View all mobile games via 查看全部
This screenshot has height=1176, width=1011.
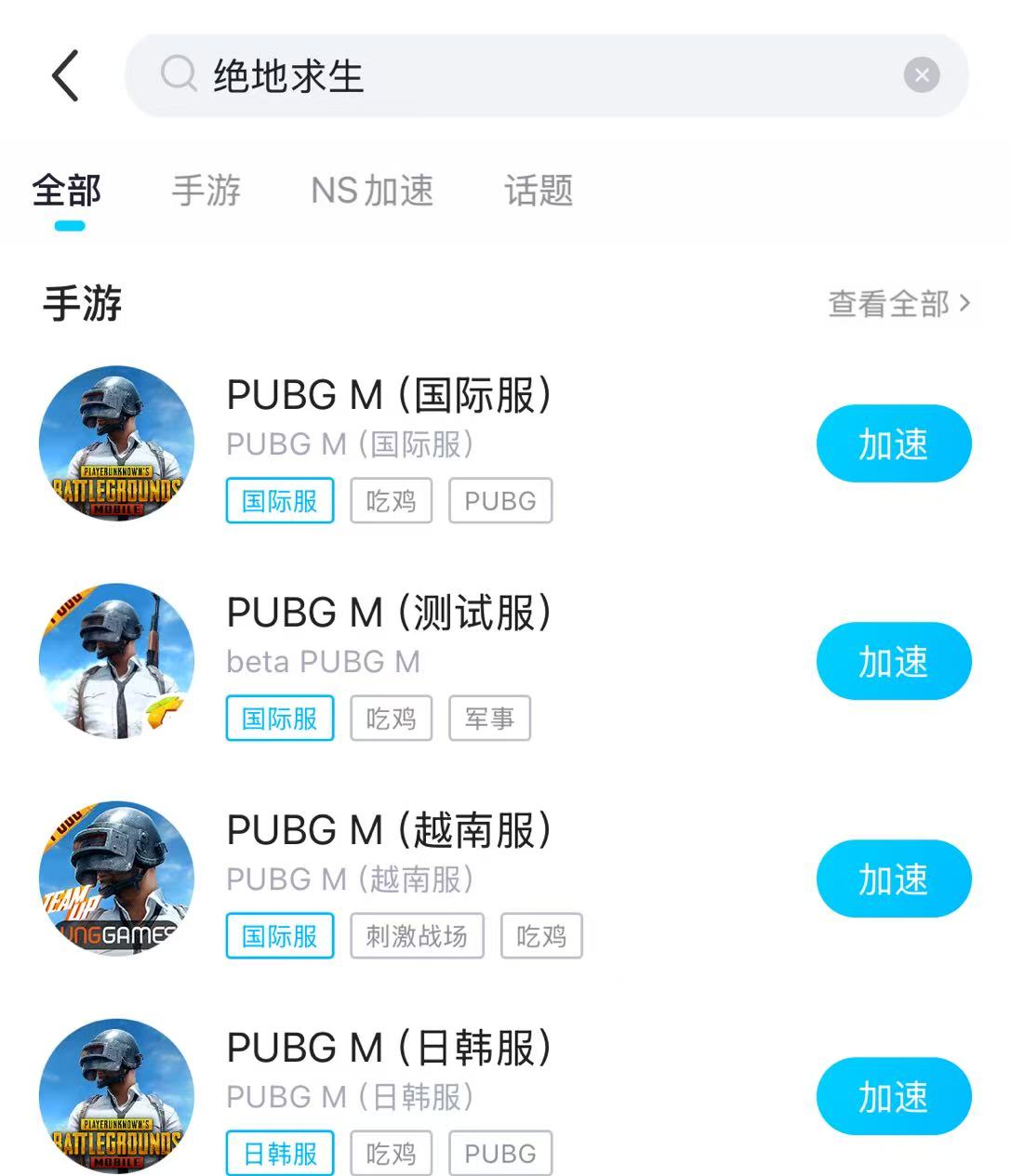click(x=898, y=303)
